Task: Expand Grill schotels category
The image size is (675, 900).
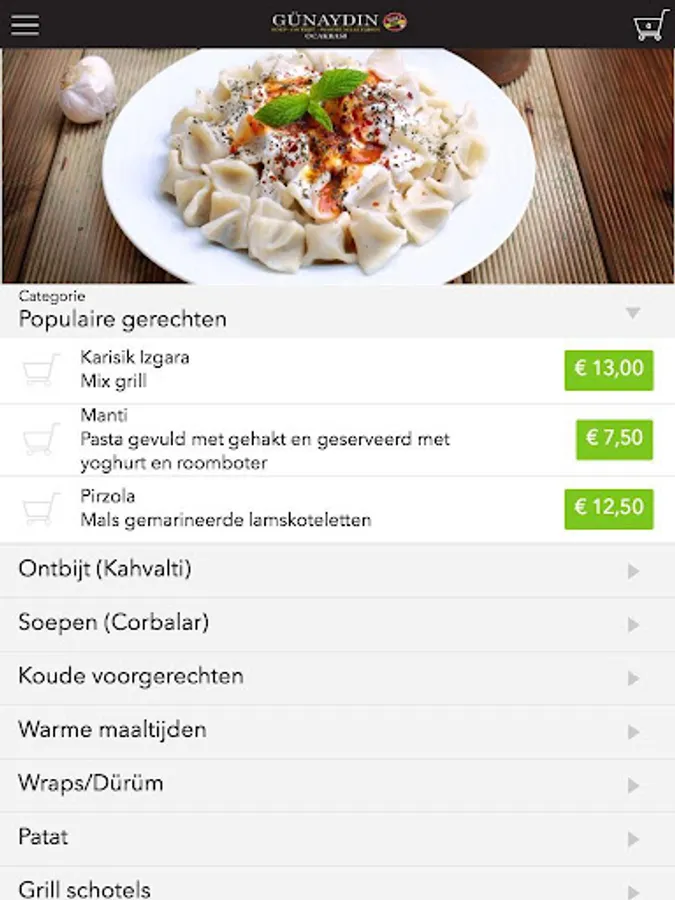Action: pyautogui.click(x=337, y=886)
